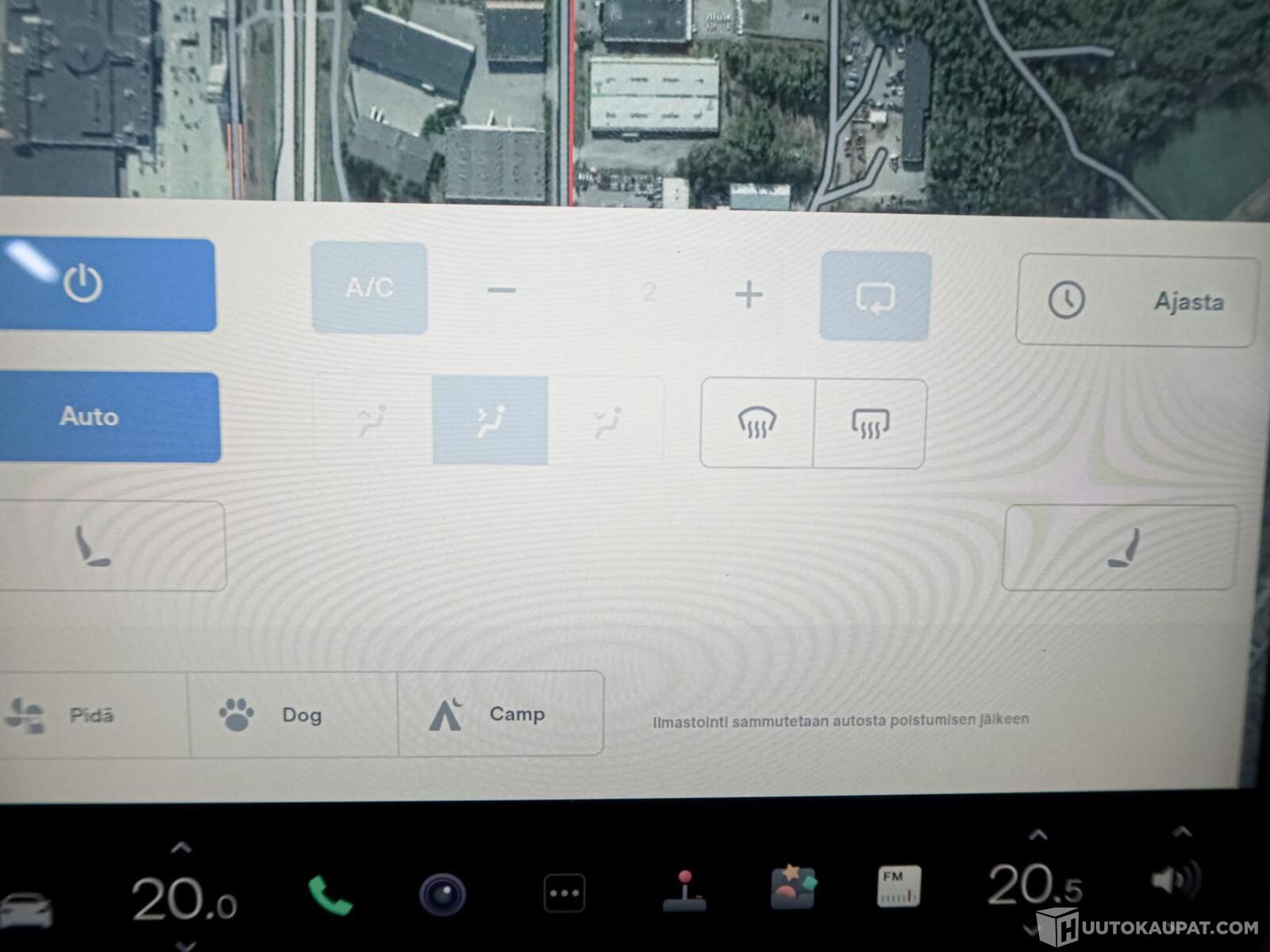The height and width of the screenshot is (952, 1270).
Task: Increase the fan speed with plus
Action: click(x=749, y=295)
